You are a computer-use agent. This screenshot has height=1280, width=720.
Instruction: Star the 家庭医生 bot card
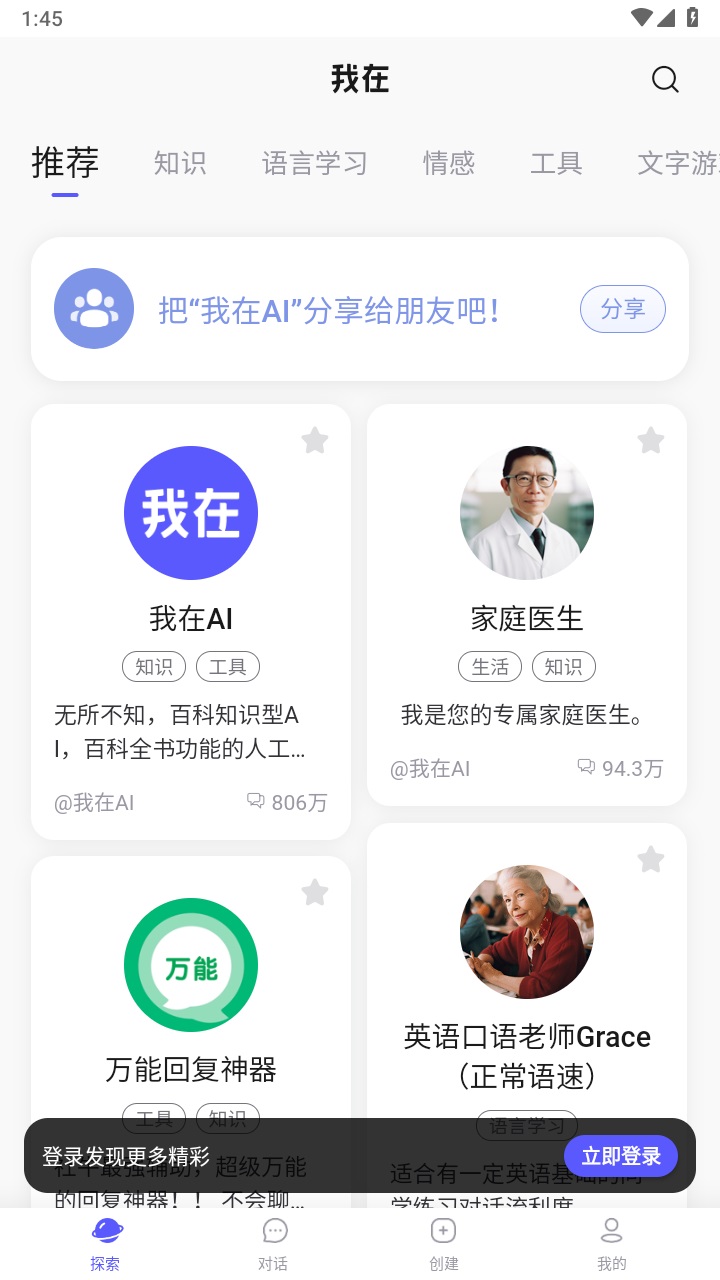coord(651,440)
